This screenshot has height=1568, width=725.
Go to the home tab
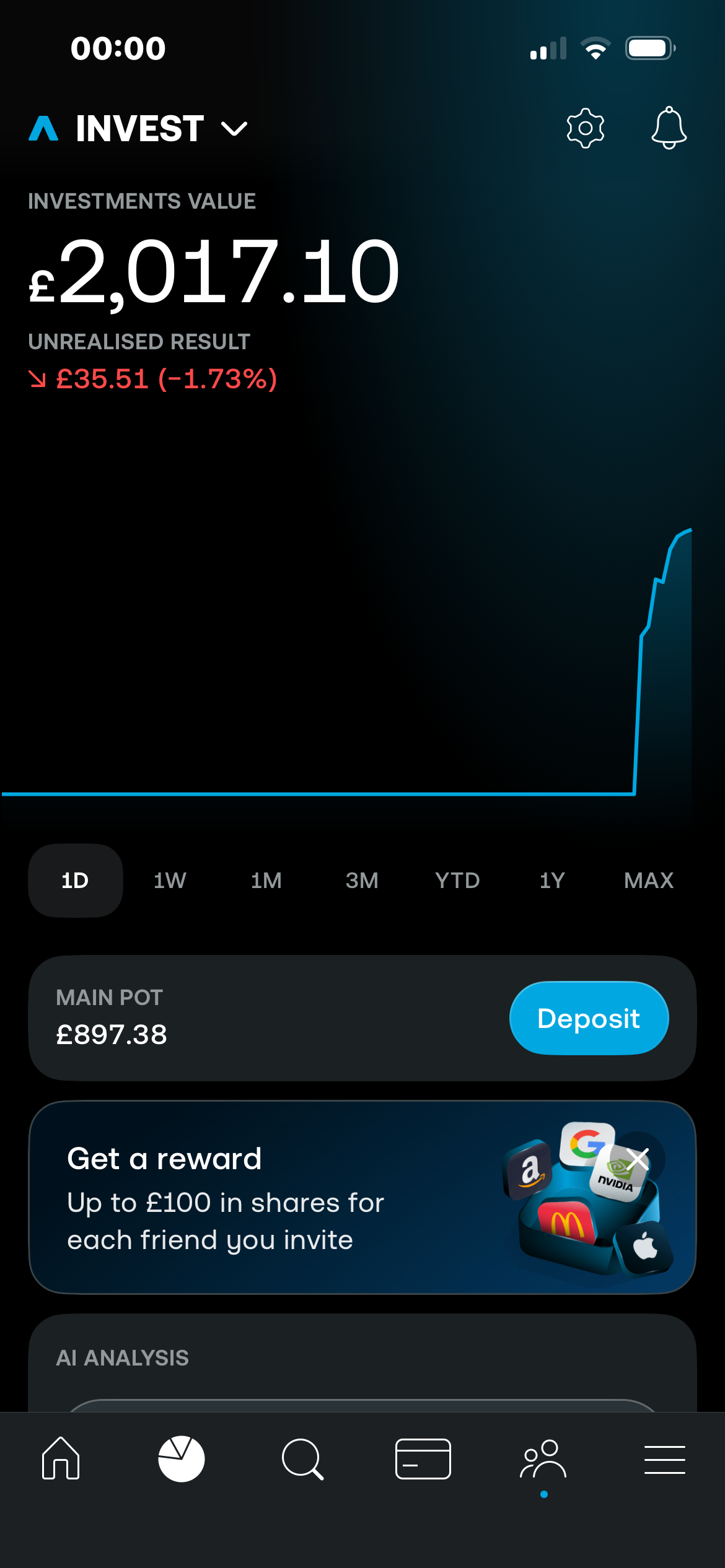[x=61, y=1459]
